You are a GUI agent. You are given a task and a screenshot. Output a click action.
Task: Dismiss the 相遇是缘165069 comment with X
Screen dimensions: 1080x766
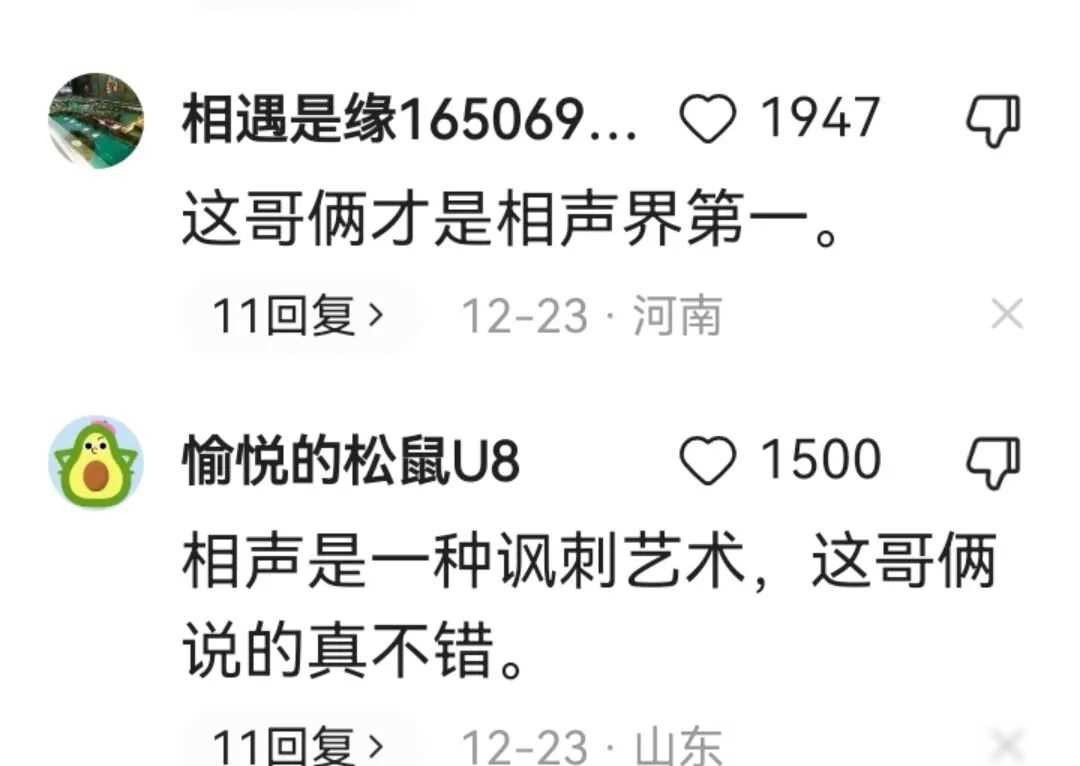[x=1006, y=316]
